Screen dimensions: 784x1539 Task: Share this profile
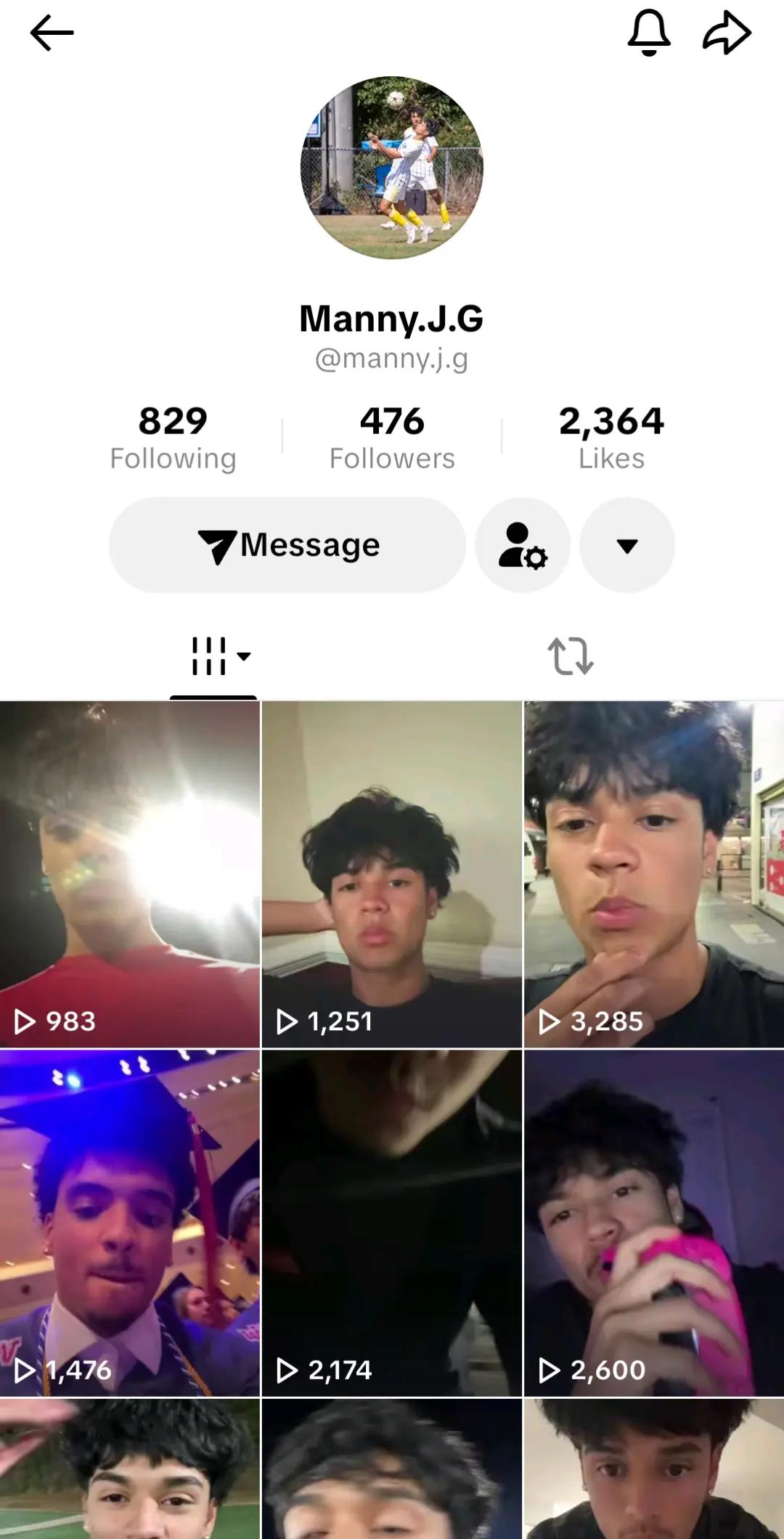tap(727, 33)
